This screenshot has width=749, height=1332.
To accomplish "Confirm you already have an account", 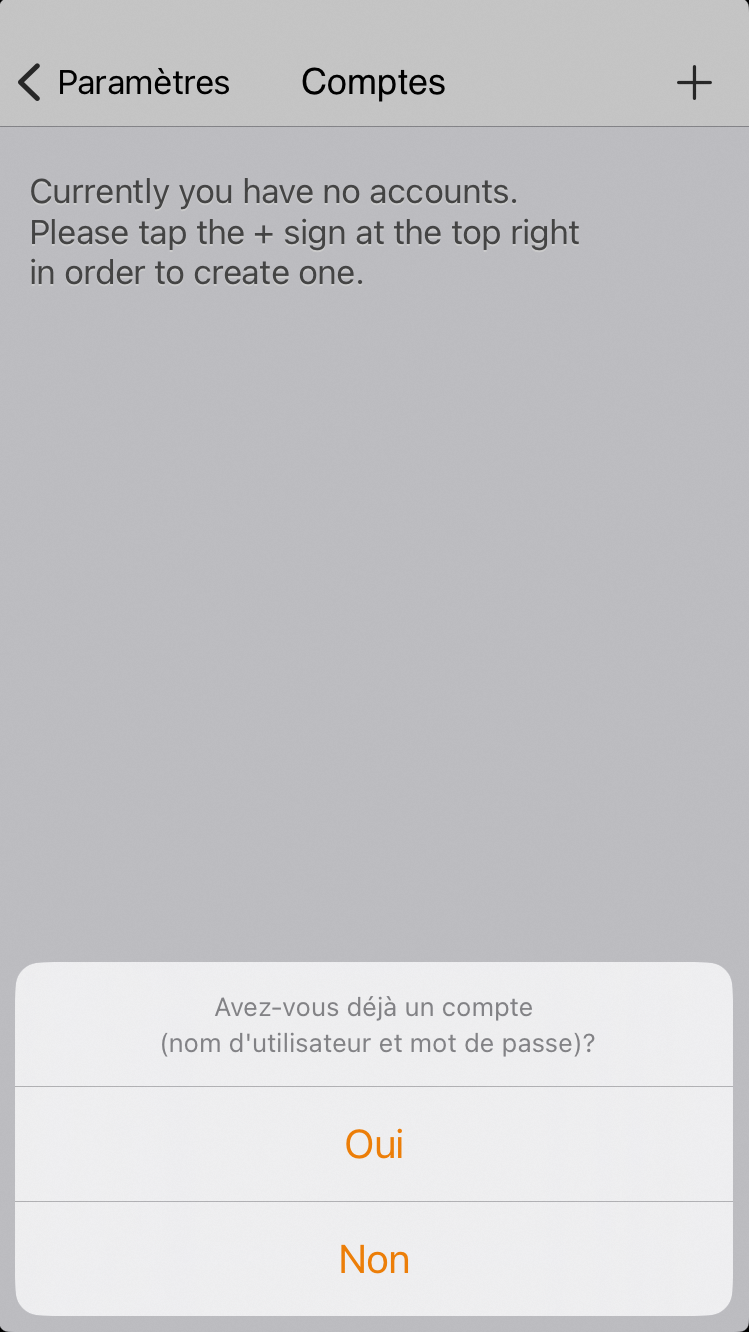I will click(x=374, y=1144).
